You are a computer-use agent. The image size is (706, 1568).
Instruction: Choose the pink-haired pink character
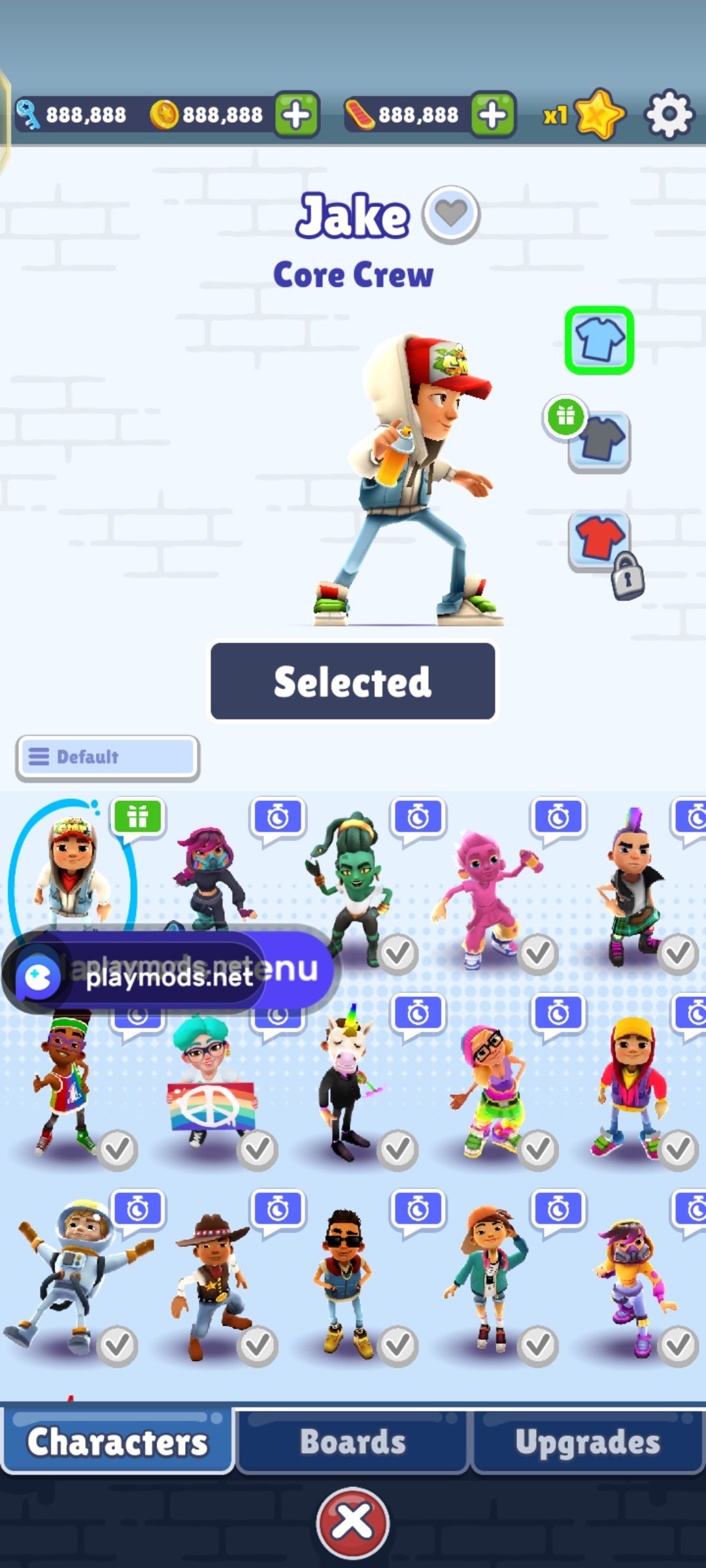(x=487, y=895)
